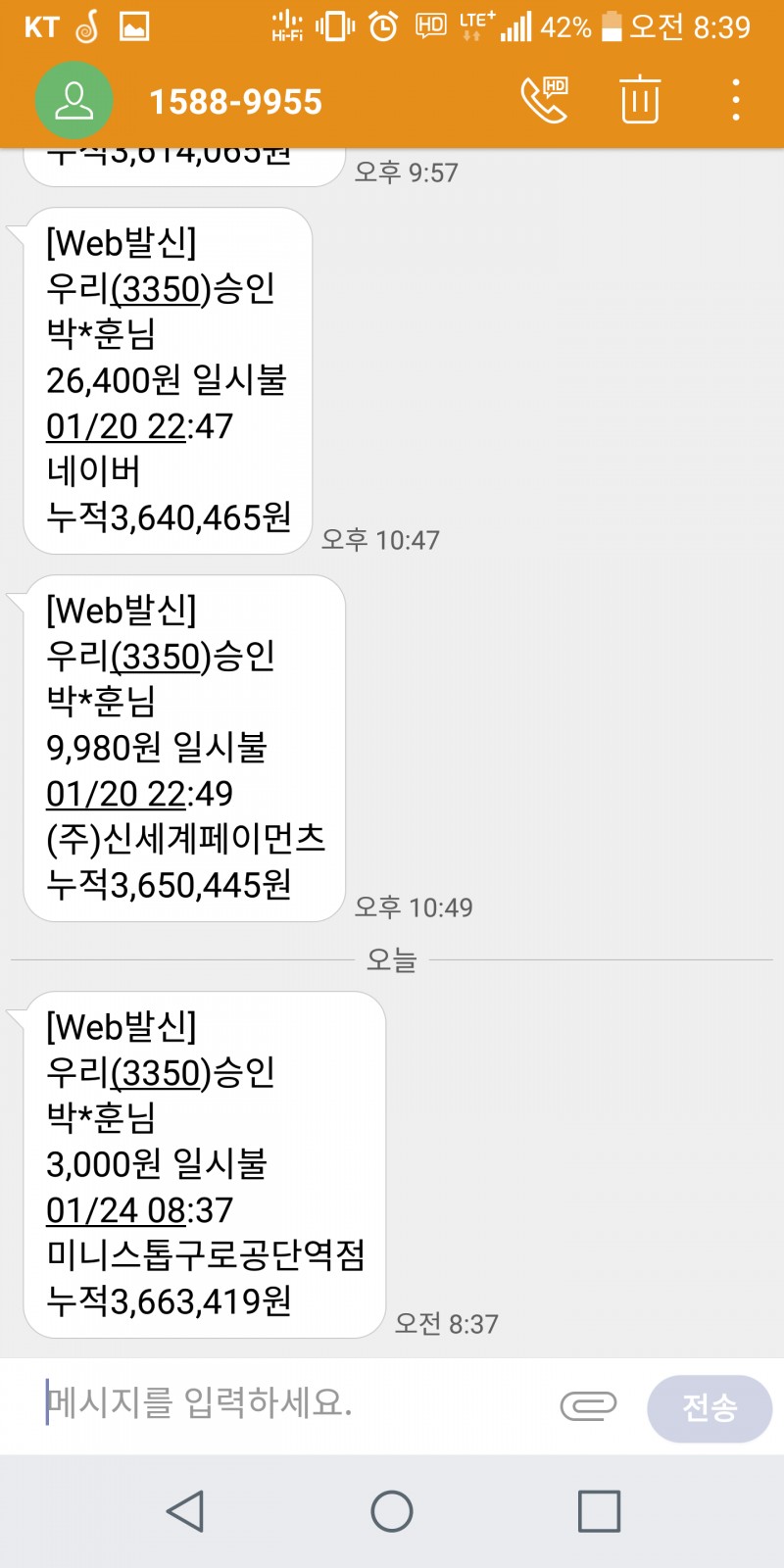Focus the 메시지를 입력하세요 message field
Viewport: 784px width, 1568px height.
pyautogui.click(x=294, y=1403)
